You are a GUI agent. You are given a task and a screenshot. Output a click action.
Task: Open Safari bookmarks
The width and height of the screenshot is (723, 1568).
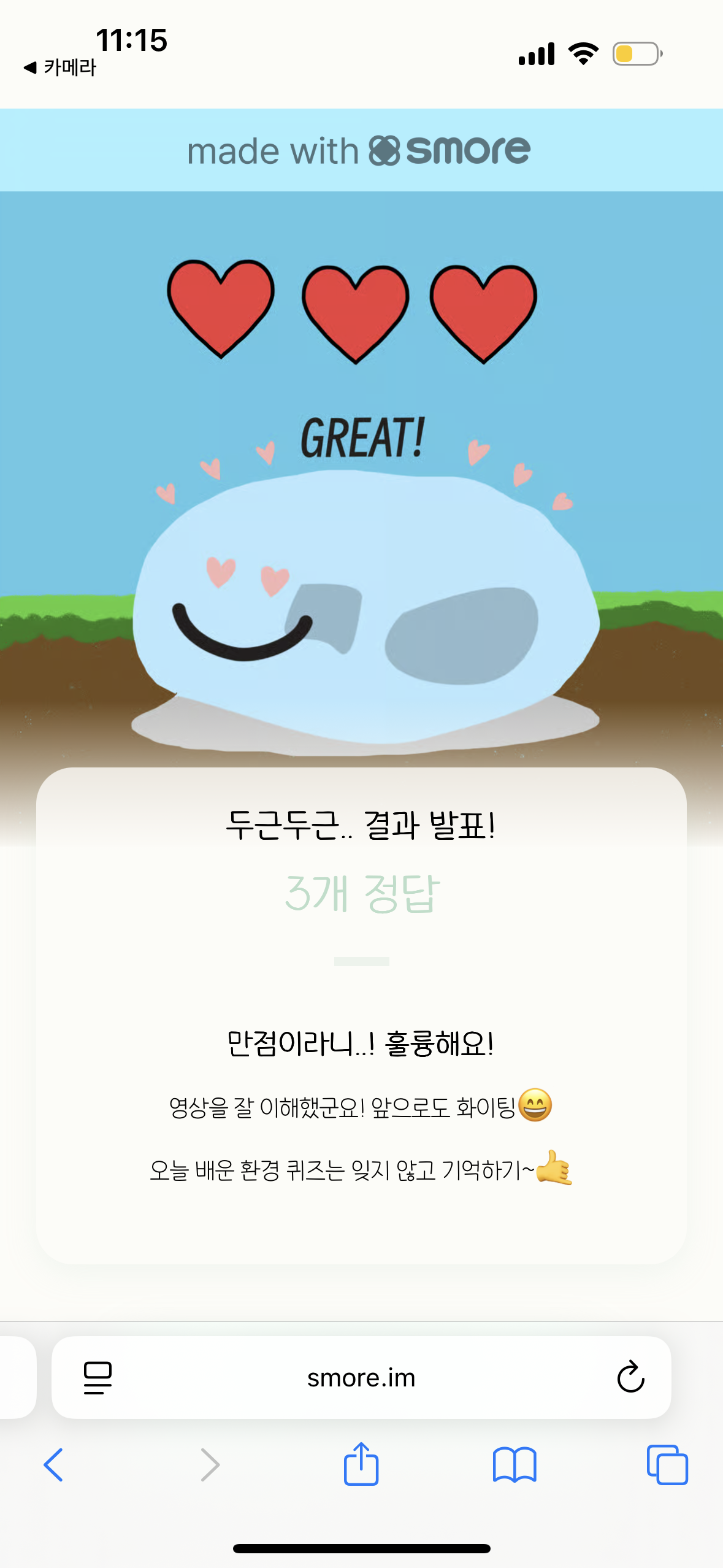coord(514,1465)
